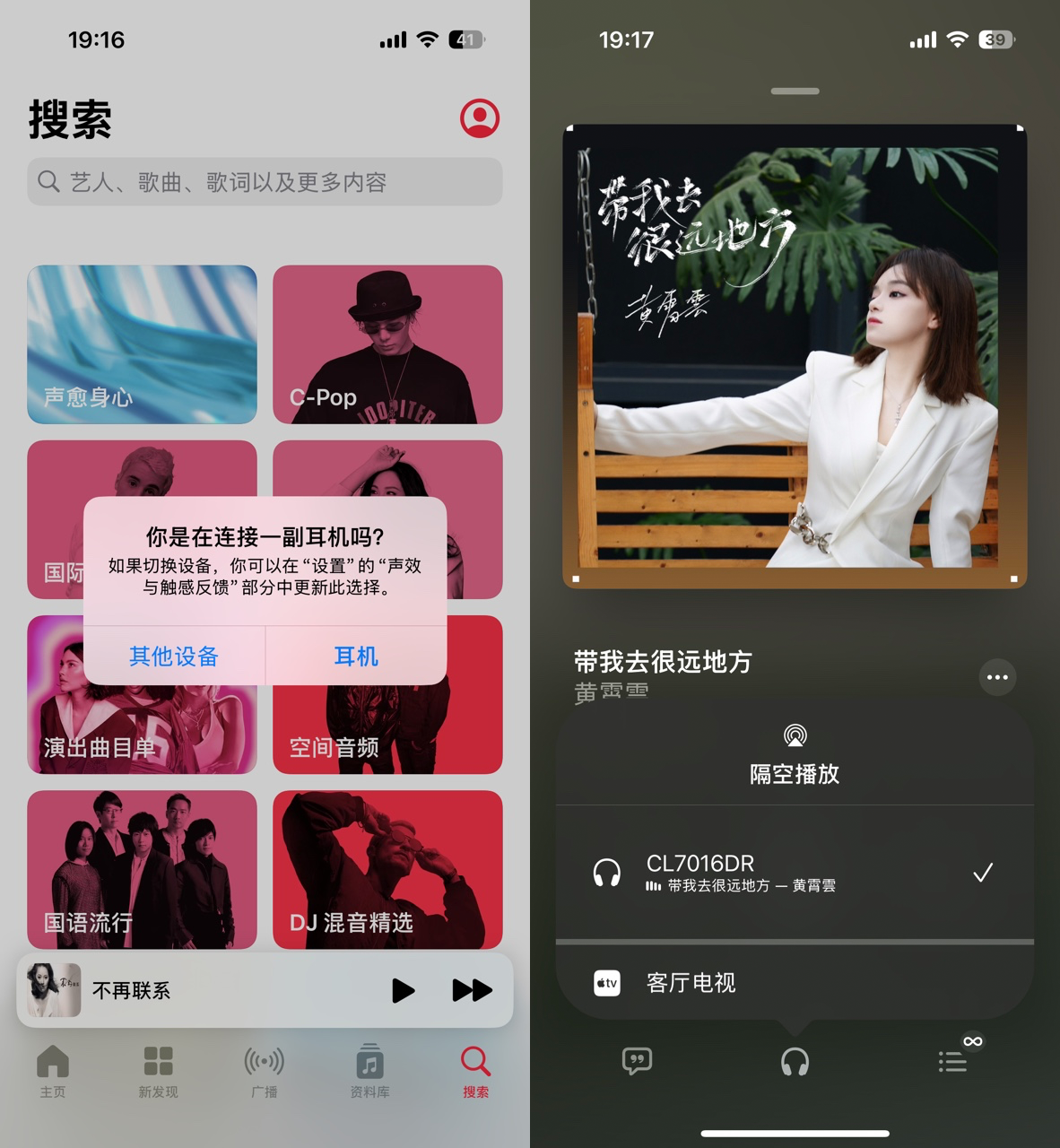
Task: Select 客厅电视 as AirPlay device
Action: point(794,983)
